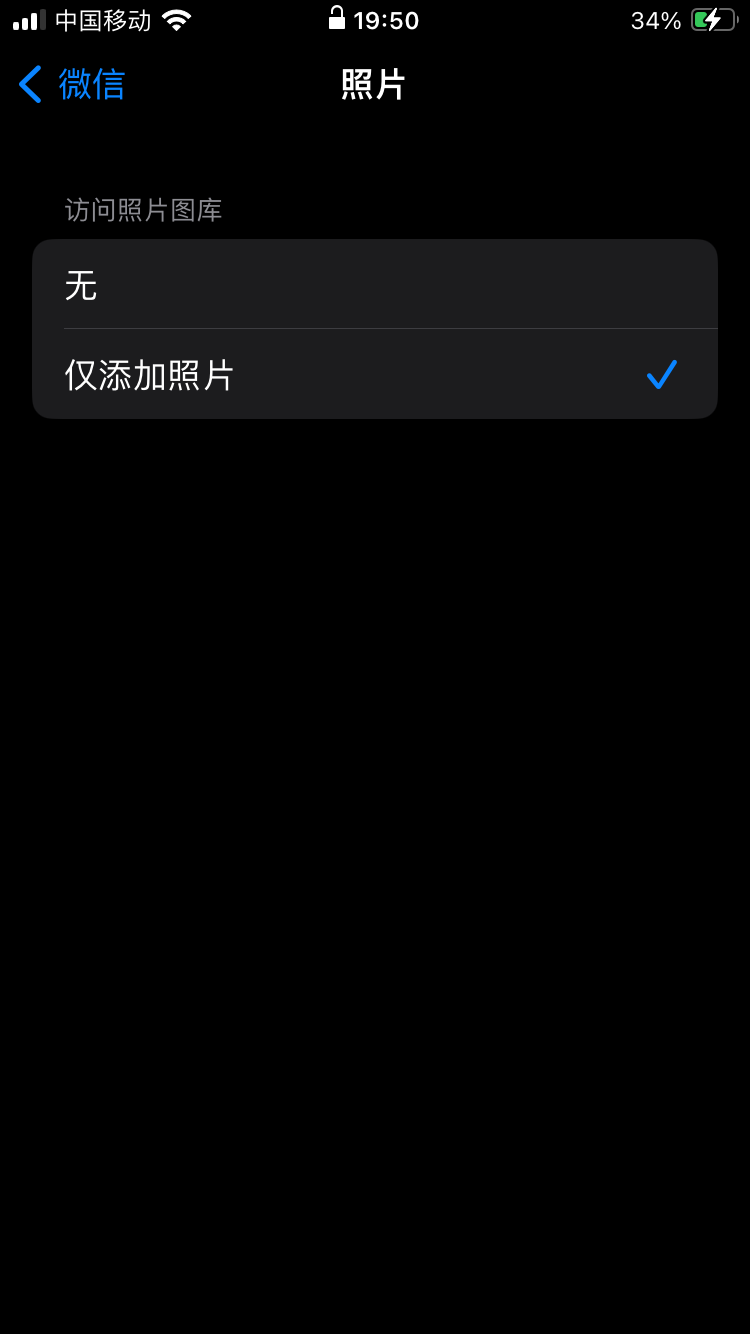Select 无 for photo library access

pyautogui.click(x=374, y=285)
